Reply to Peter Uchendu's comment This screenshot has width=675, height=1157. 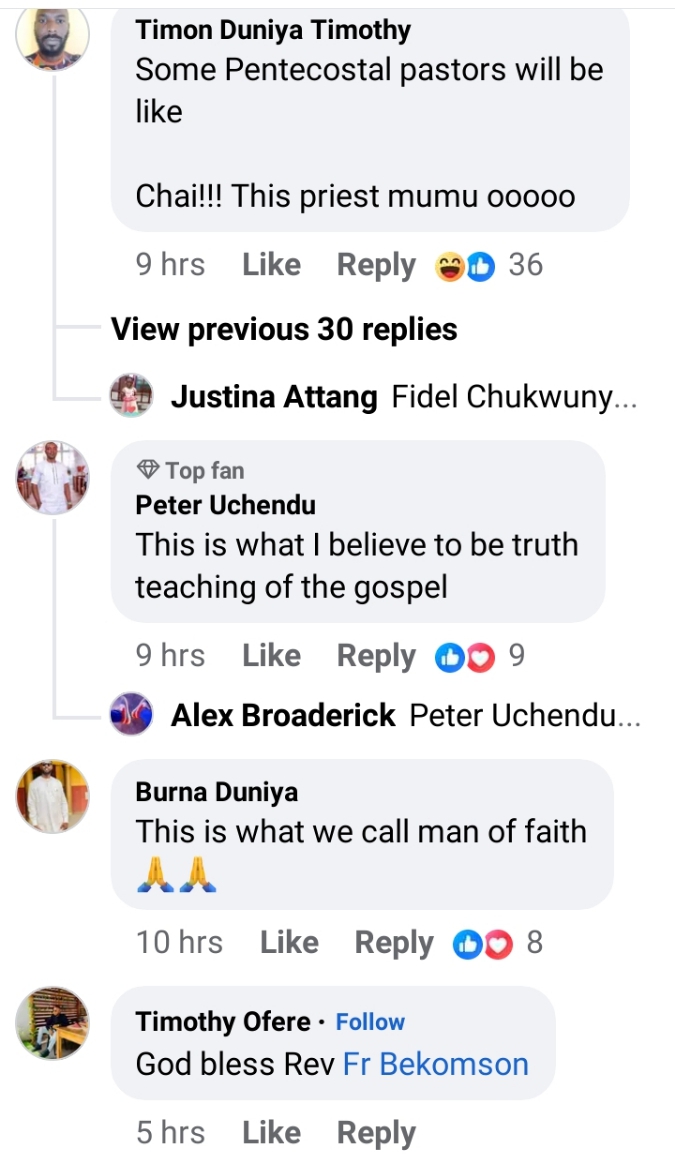pos(376,656)
